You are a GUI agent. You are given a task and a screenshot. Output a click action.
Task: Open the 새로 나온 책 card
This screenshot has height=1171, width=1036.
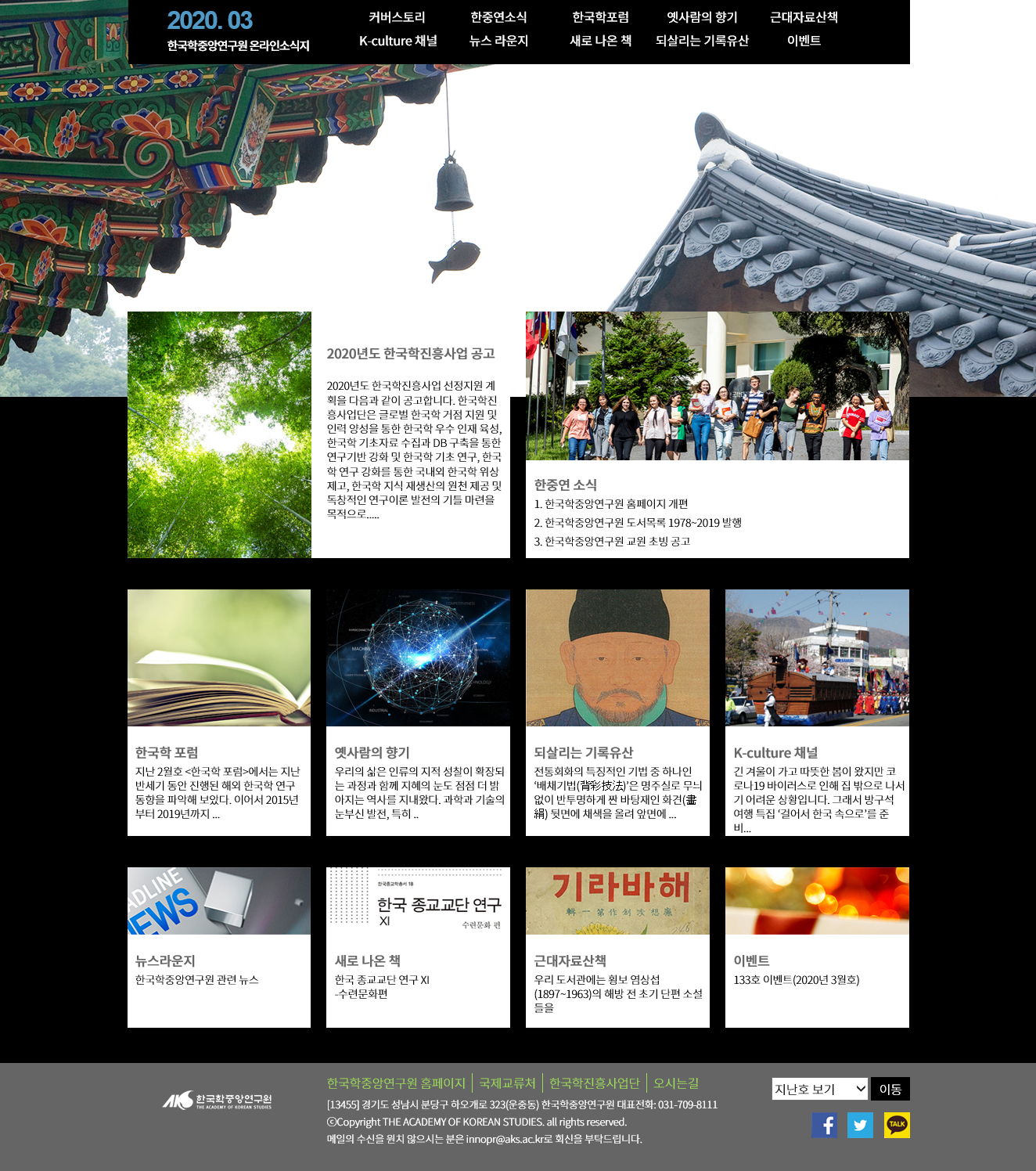coord(418,947)
